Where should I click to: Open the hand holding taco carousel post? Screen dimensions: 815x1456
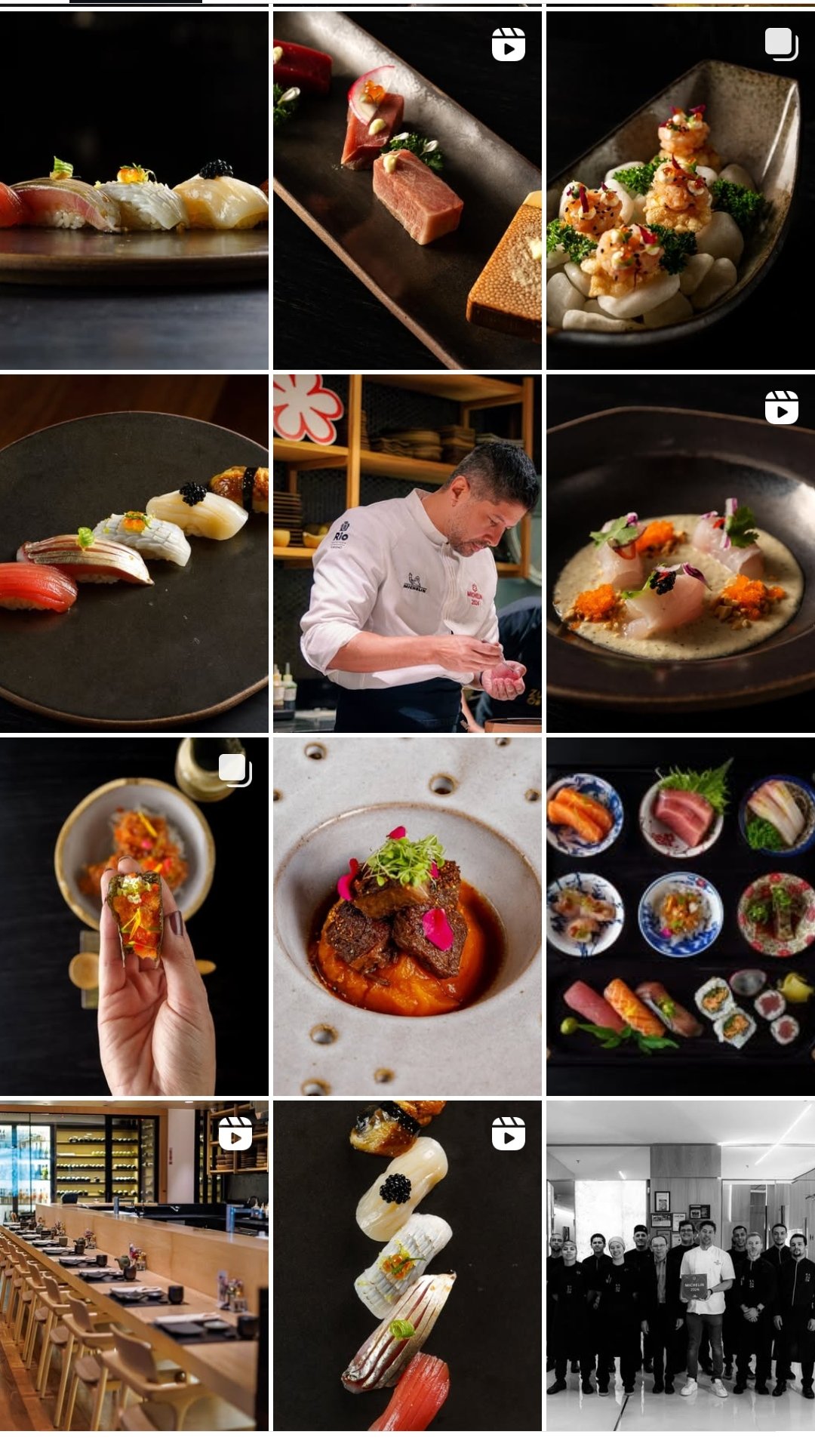pos(134,916)
